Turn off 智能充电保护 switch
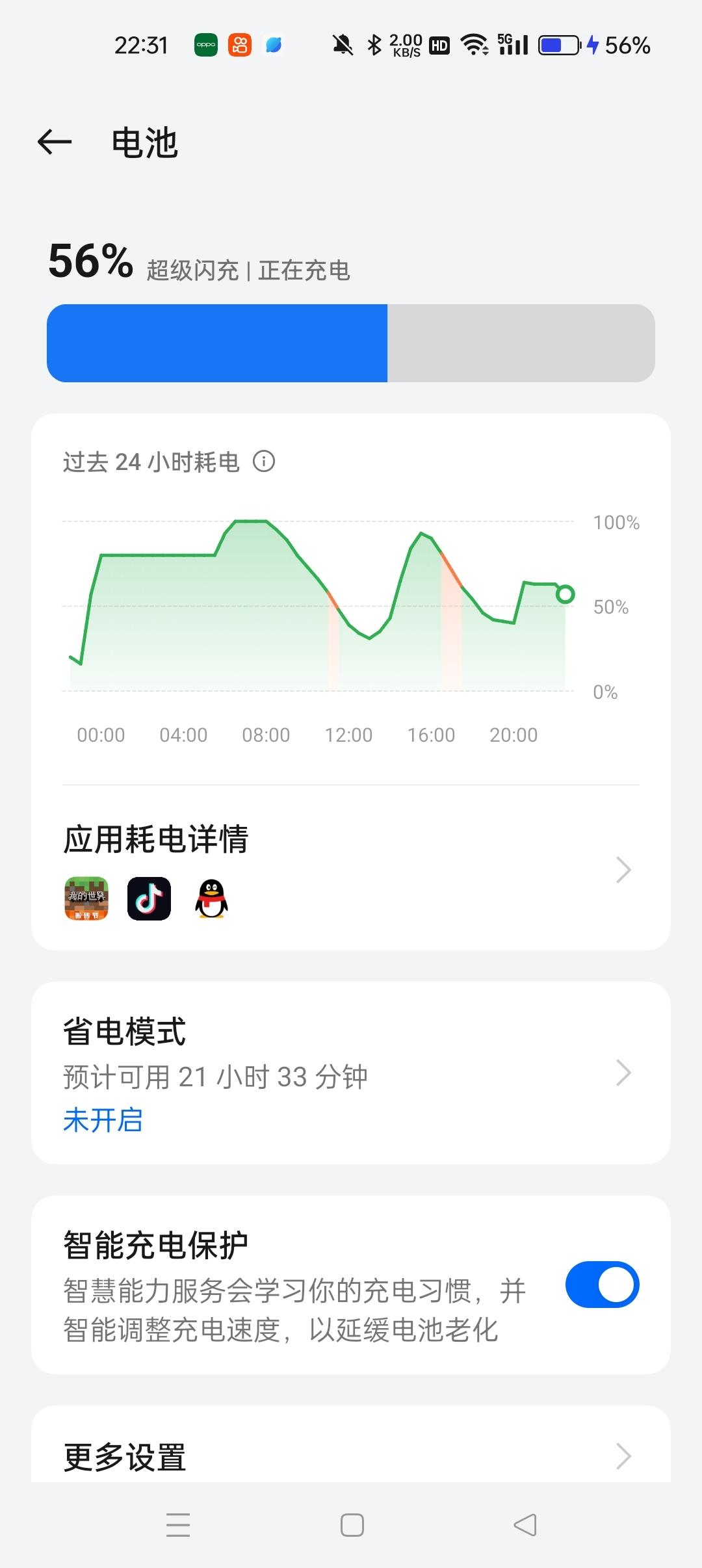Screen dimensions: 702x1568 (602, 1285)
